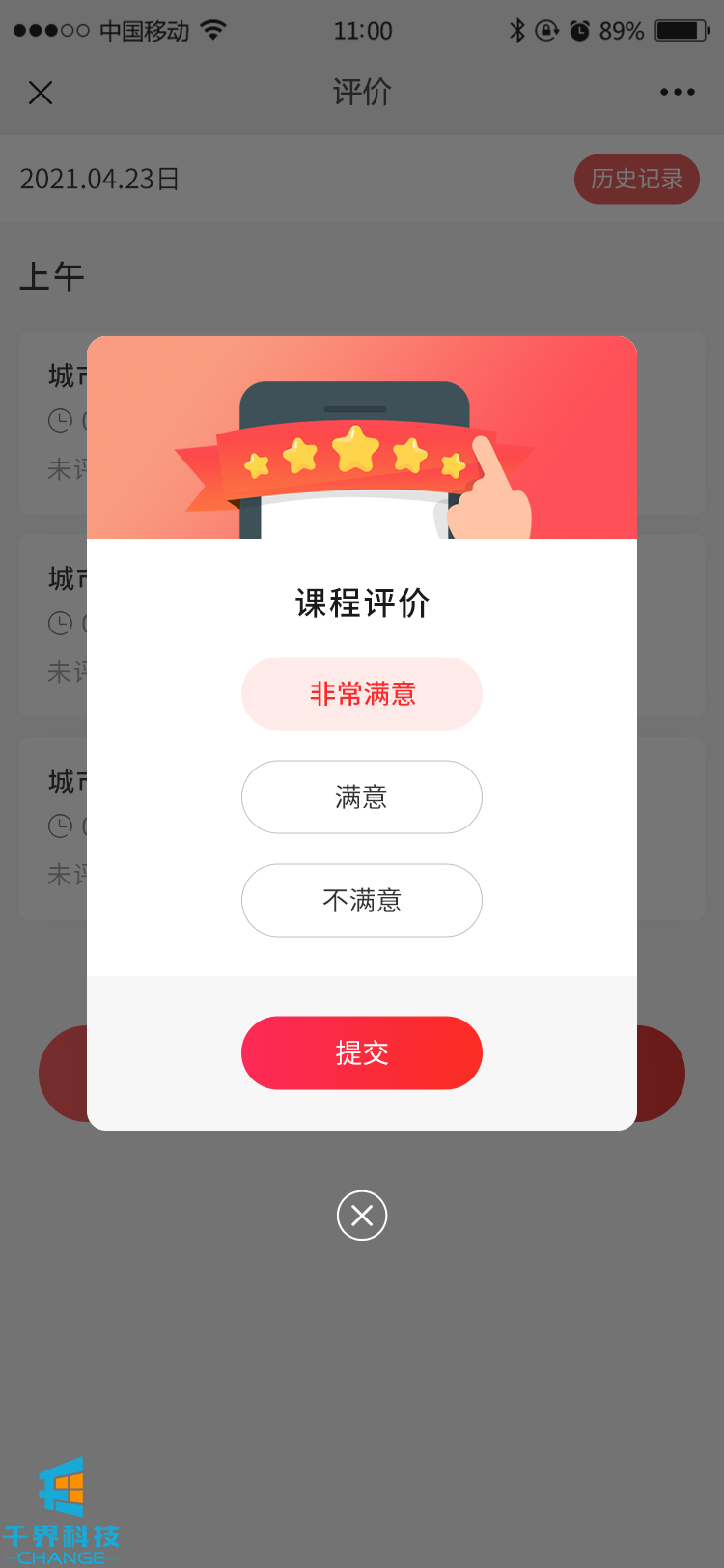Submit the evaluation with 提交
Viewport: 724px width, 1568px height.
(362, 1052)
